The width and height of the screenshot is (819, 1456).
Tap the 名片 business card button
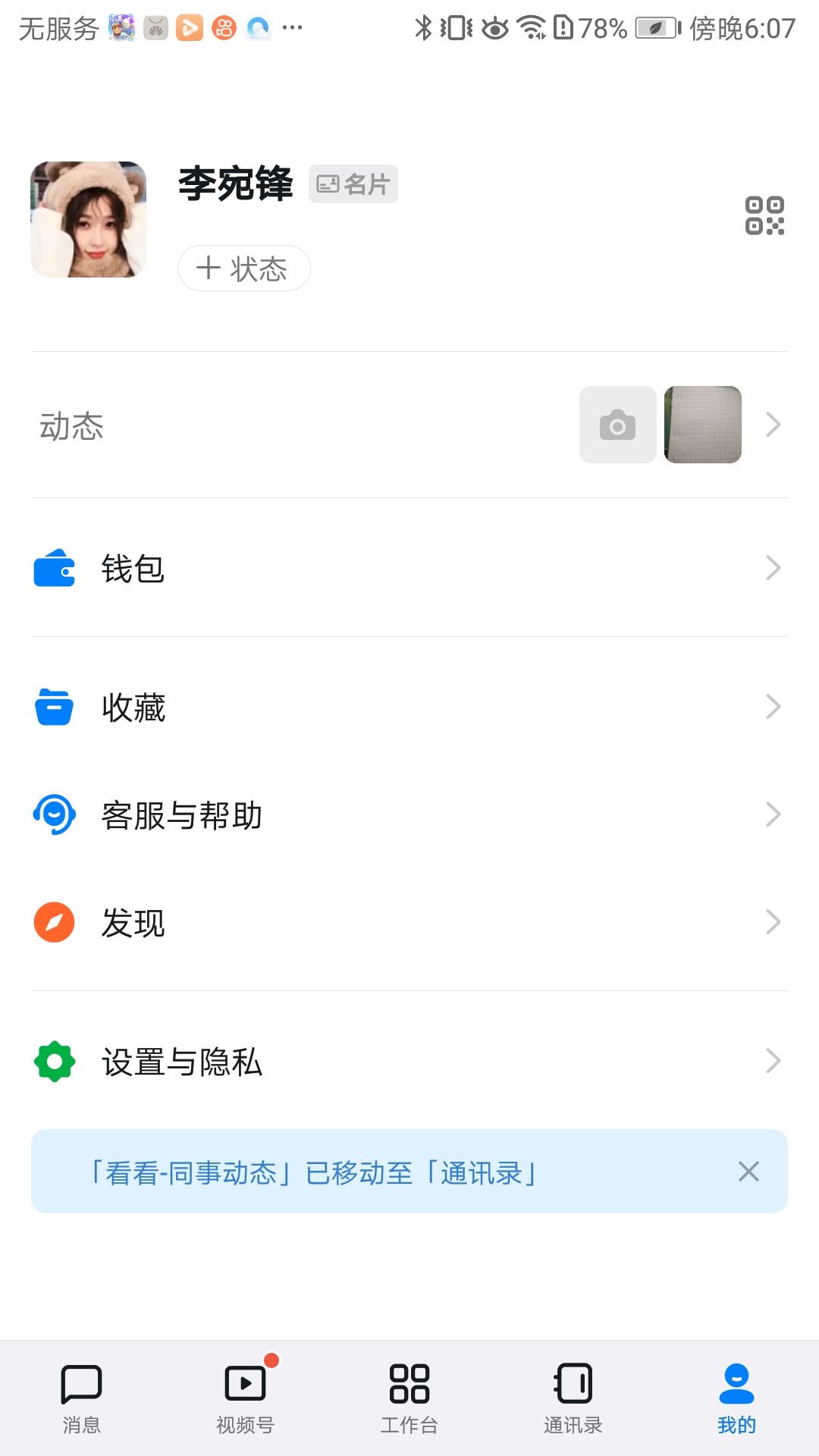coord(353,184)
